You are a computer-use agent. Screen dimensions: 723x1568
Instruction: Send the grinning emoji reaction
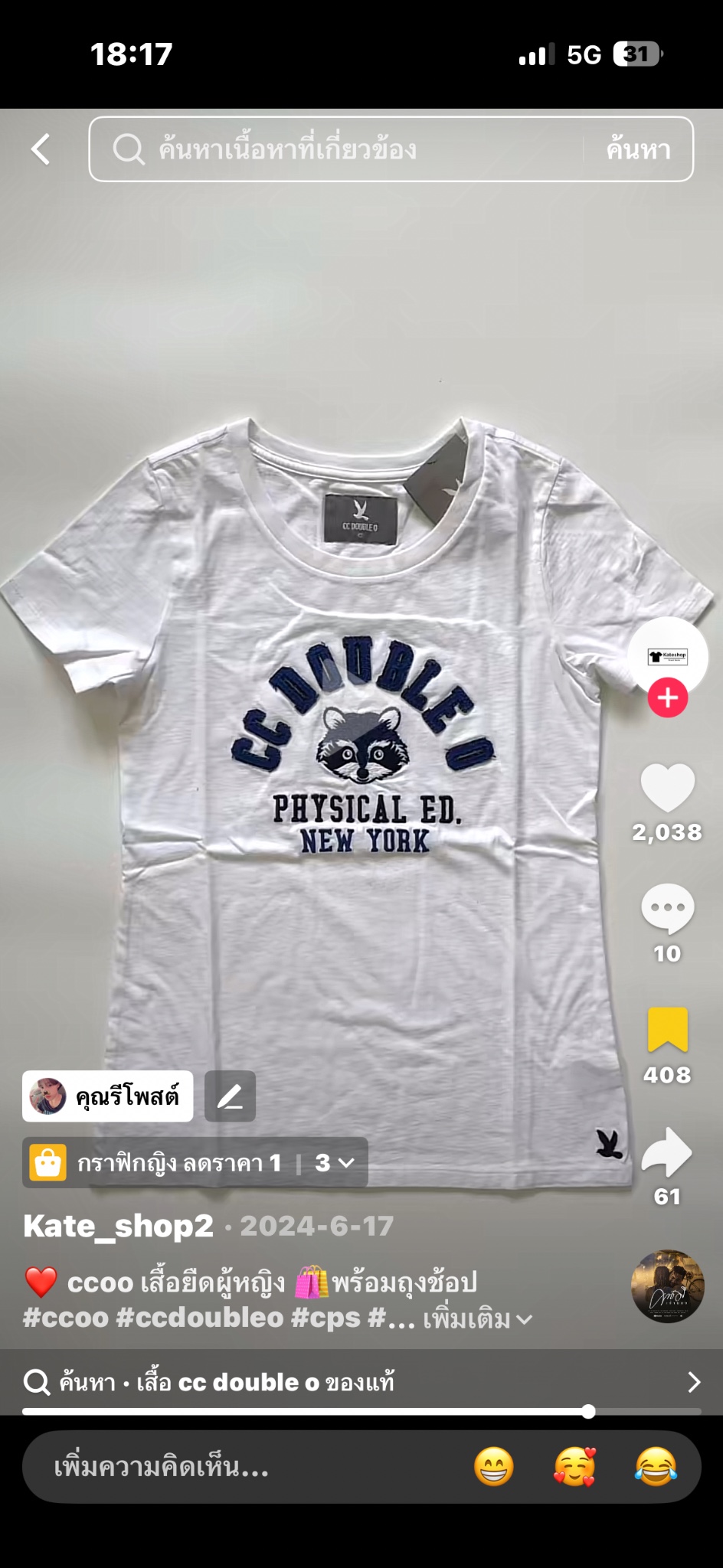494,1467
